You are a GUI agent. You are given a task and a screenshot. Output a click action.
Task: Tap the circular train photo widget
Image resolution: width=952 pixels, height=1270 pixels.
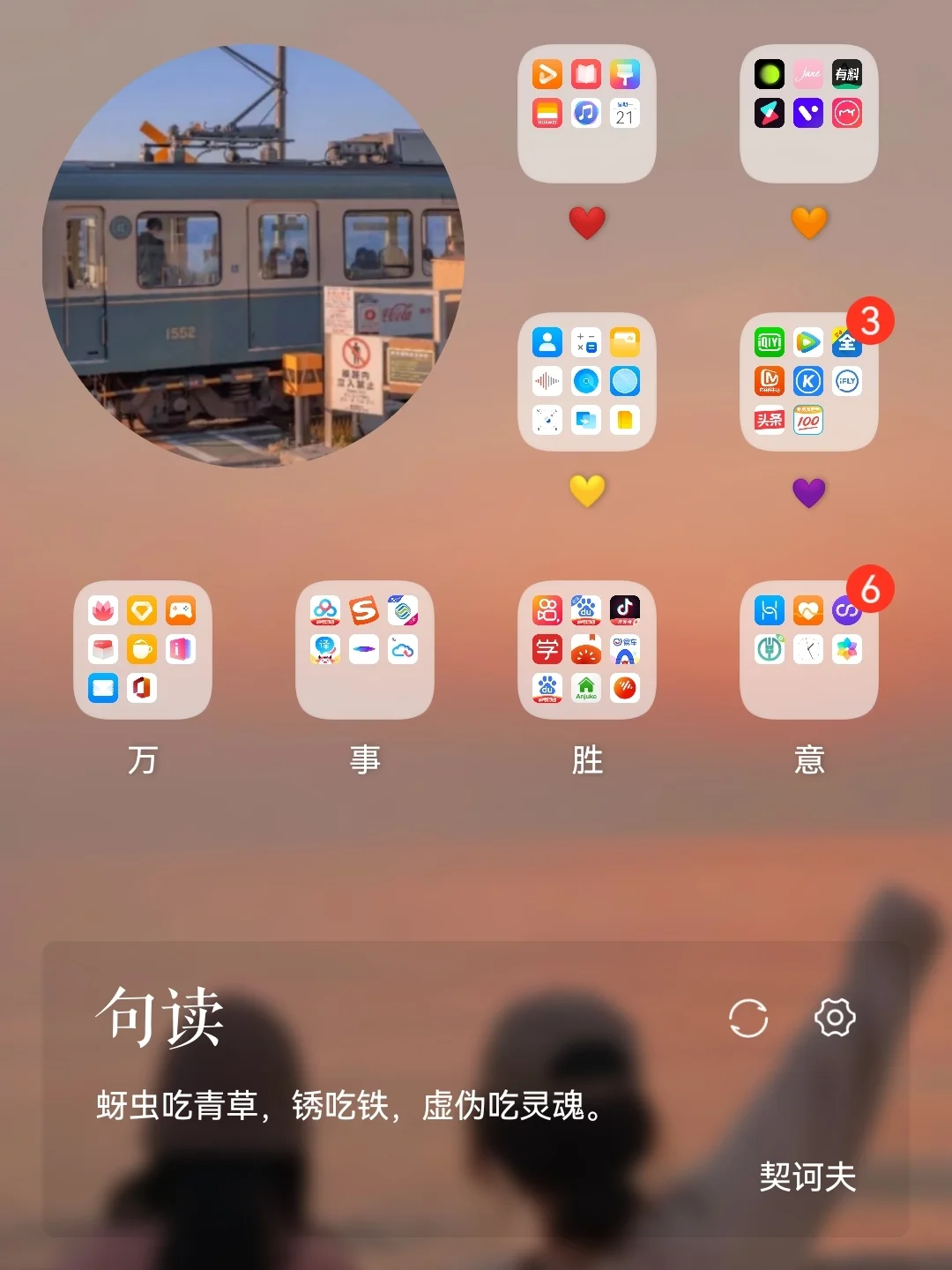[254, 256]
